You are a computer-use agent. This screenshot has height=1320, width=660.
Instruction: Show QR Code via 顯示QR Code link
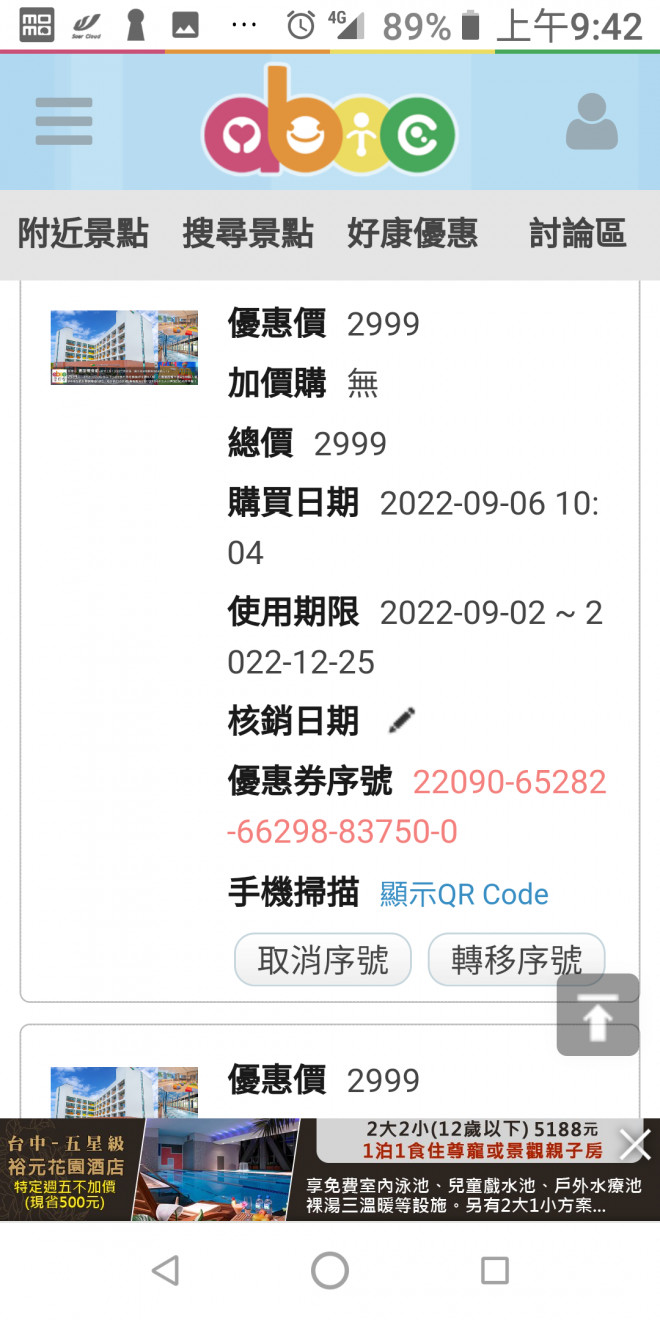click(x=464, y=893)
